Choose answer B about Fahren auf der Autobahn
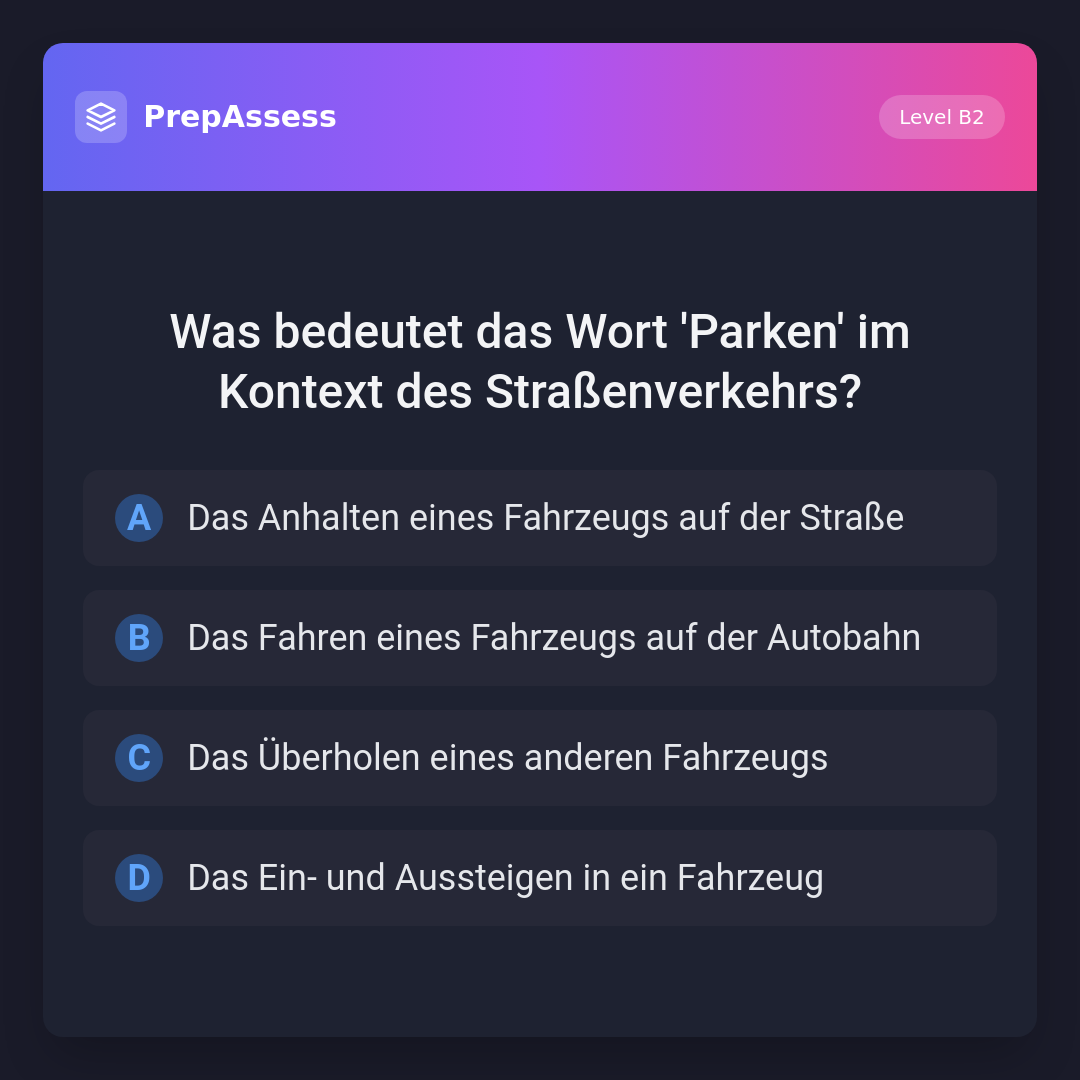 click(540, 638)
